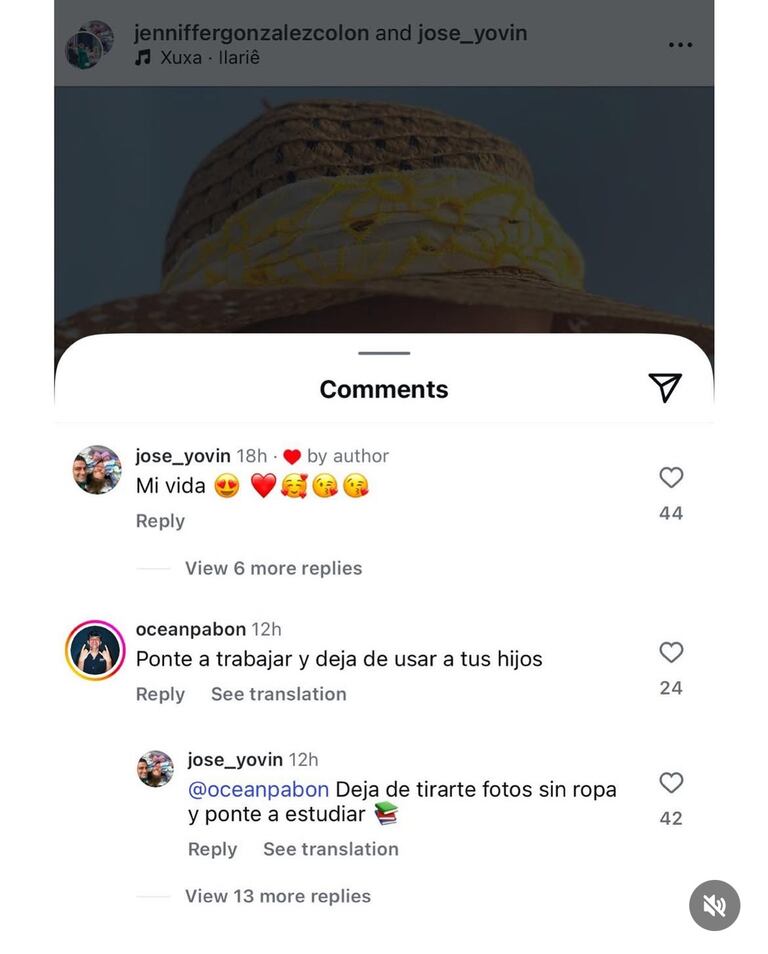Like jose_yovin's 'Mi vida' comment heart
The width and height of the screenshot is (768, 954).
[671, 478]
